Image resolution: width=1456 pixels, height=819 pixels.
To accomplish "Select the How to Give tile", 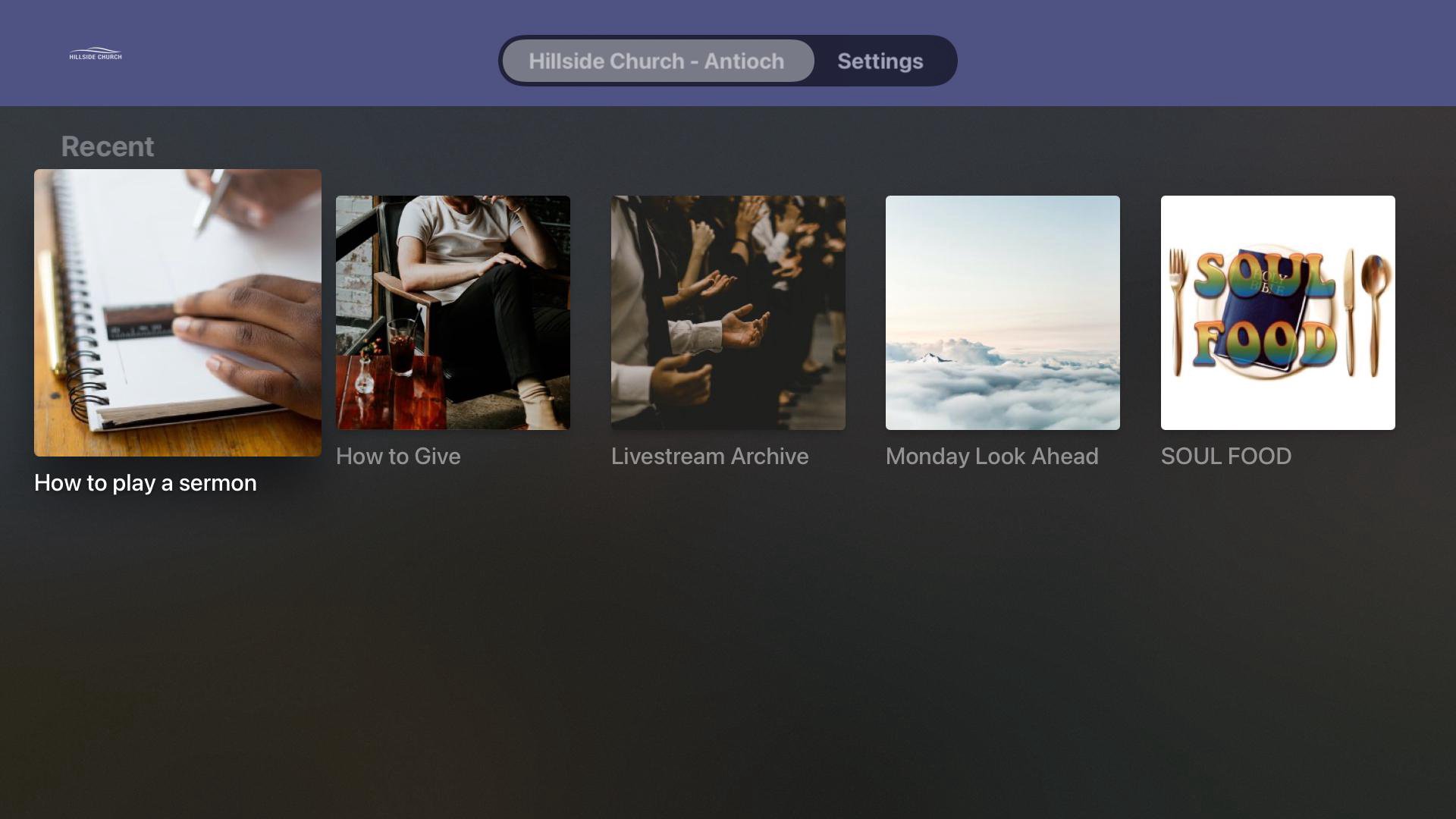I will coord(453,312).
